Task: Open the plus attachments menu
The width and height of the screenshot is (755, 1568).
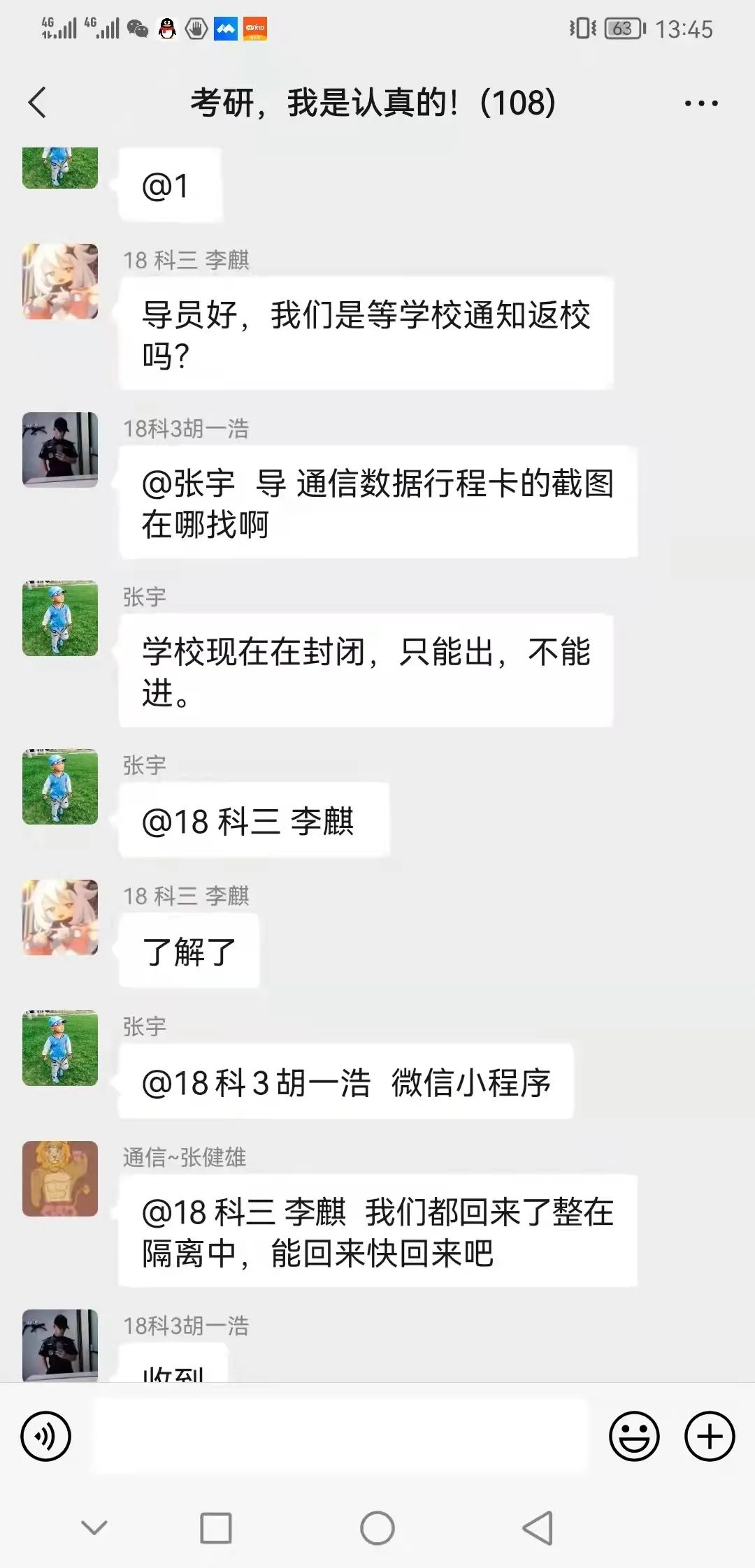Action: 710,1437
